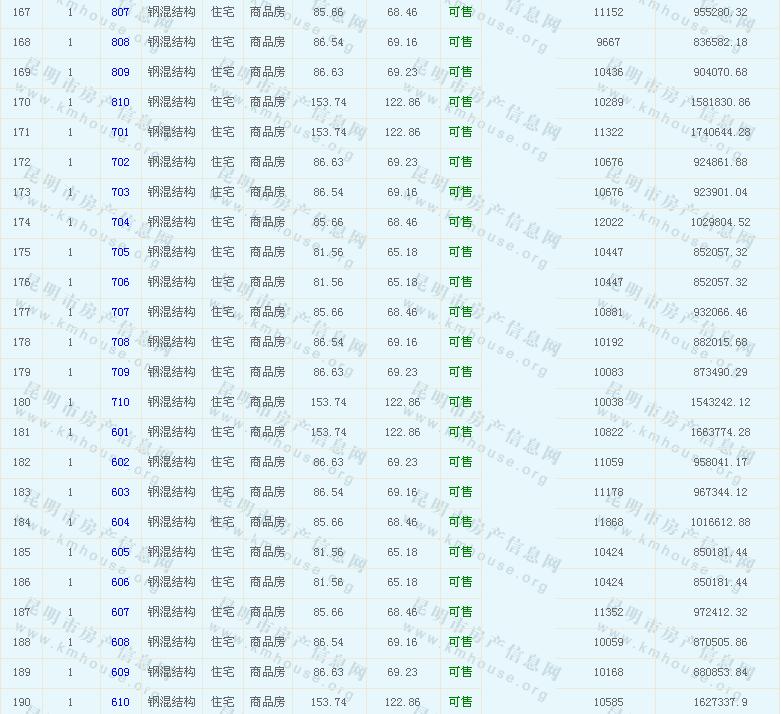Tap room 708 link
Screen dimensions: 781x714
(120, 342)
